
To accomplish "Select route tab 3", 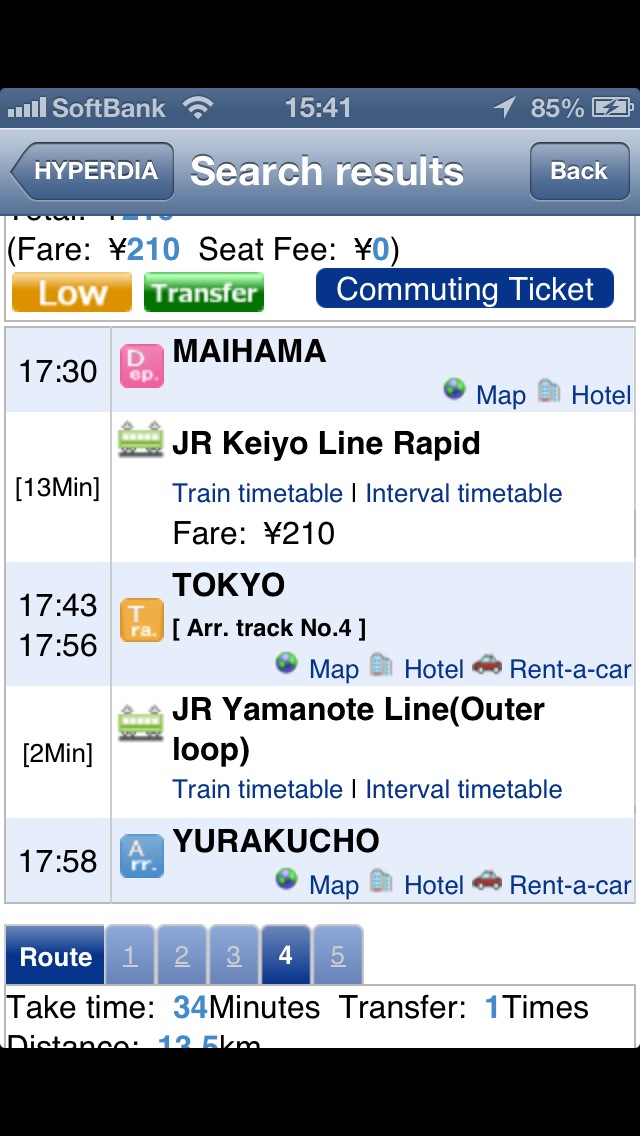I will [x=233, y=956].
